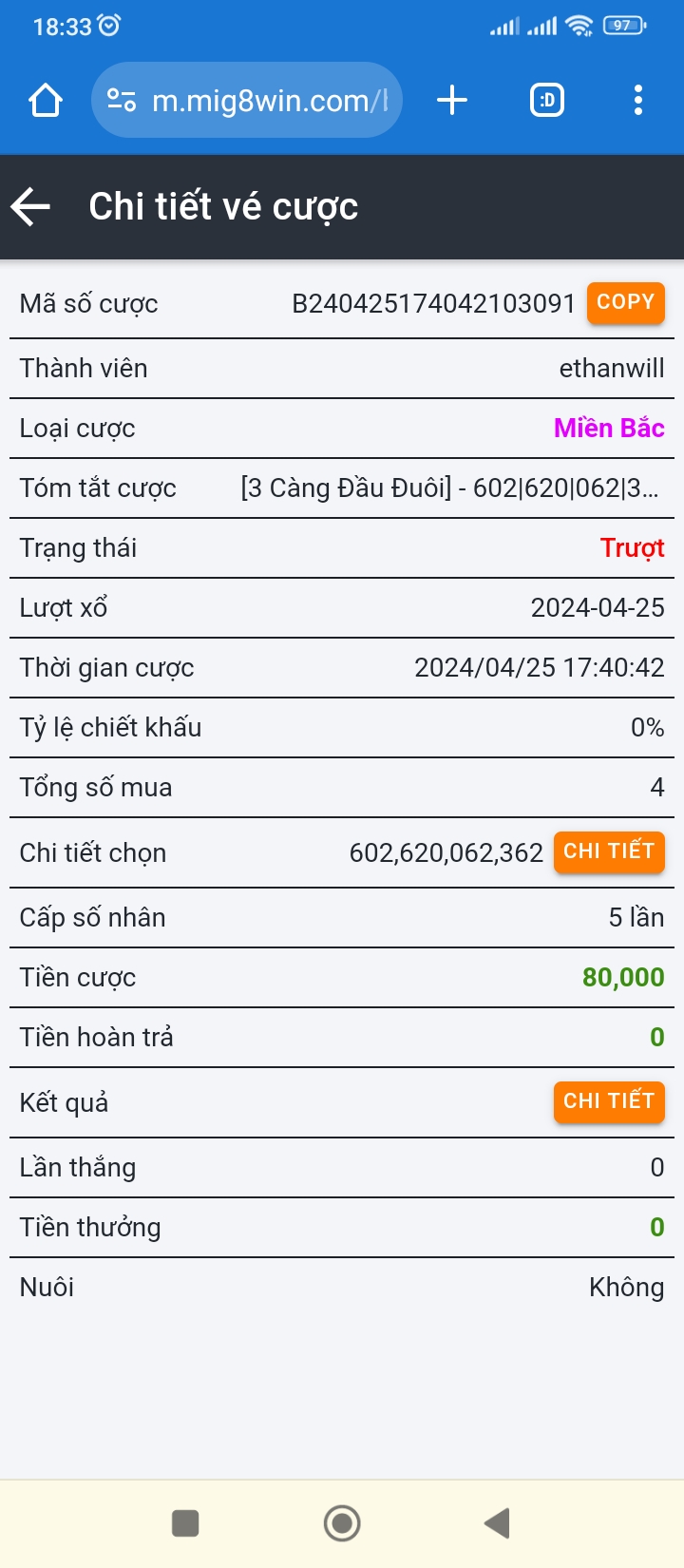Go back from Chi tiết vé cược

pos(30,206)
